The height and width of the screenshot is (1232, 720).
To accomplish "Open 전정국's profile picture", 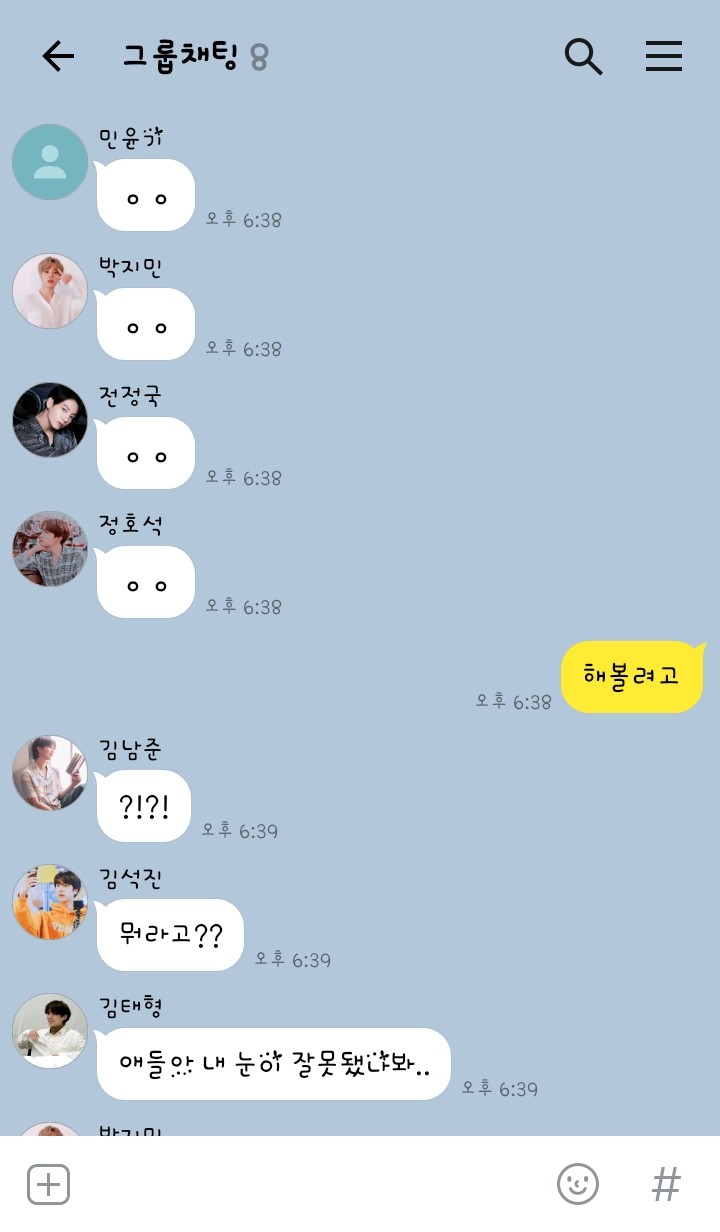I will (50, 420).
